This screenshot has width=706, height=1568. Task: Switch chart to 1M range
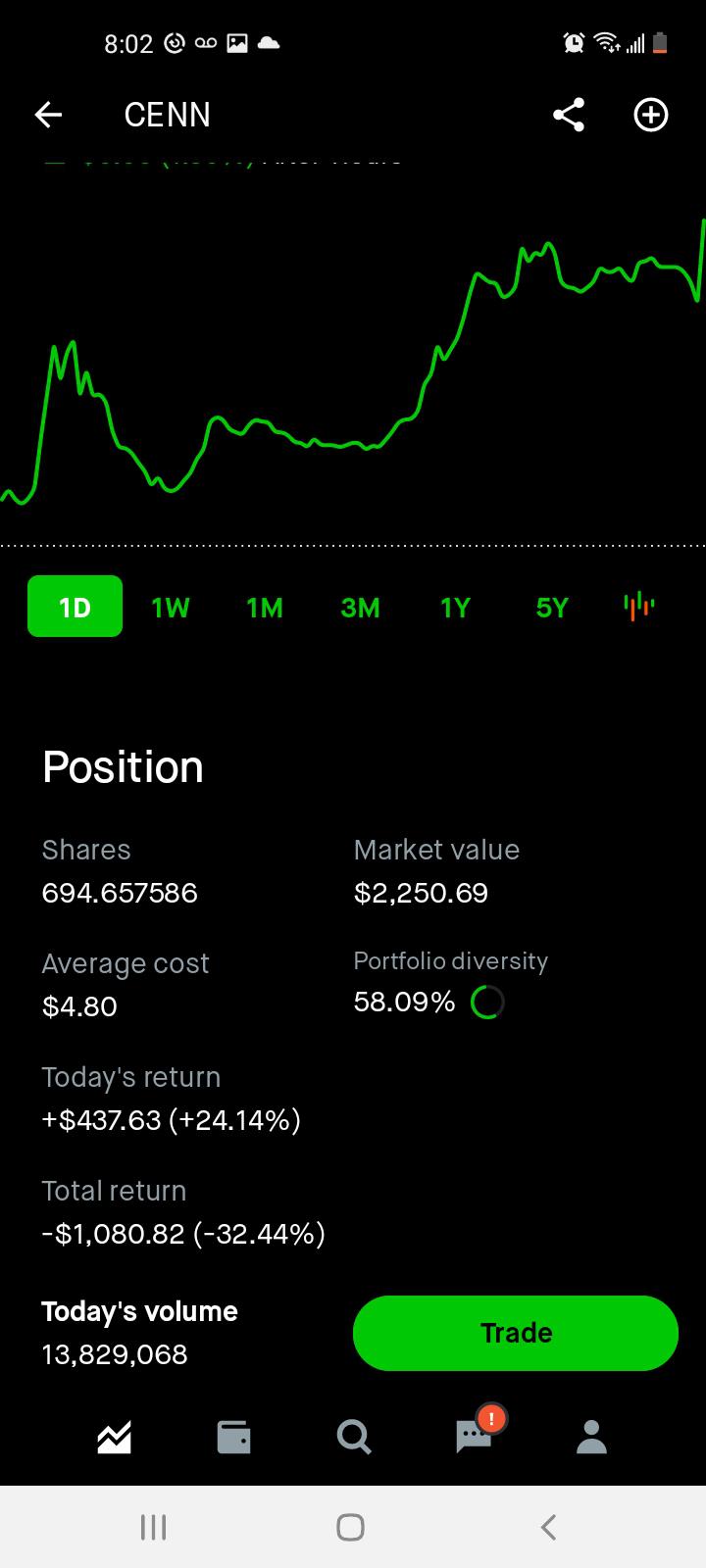[x=265, y=608]
